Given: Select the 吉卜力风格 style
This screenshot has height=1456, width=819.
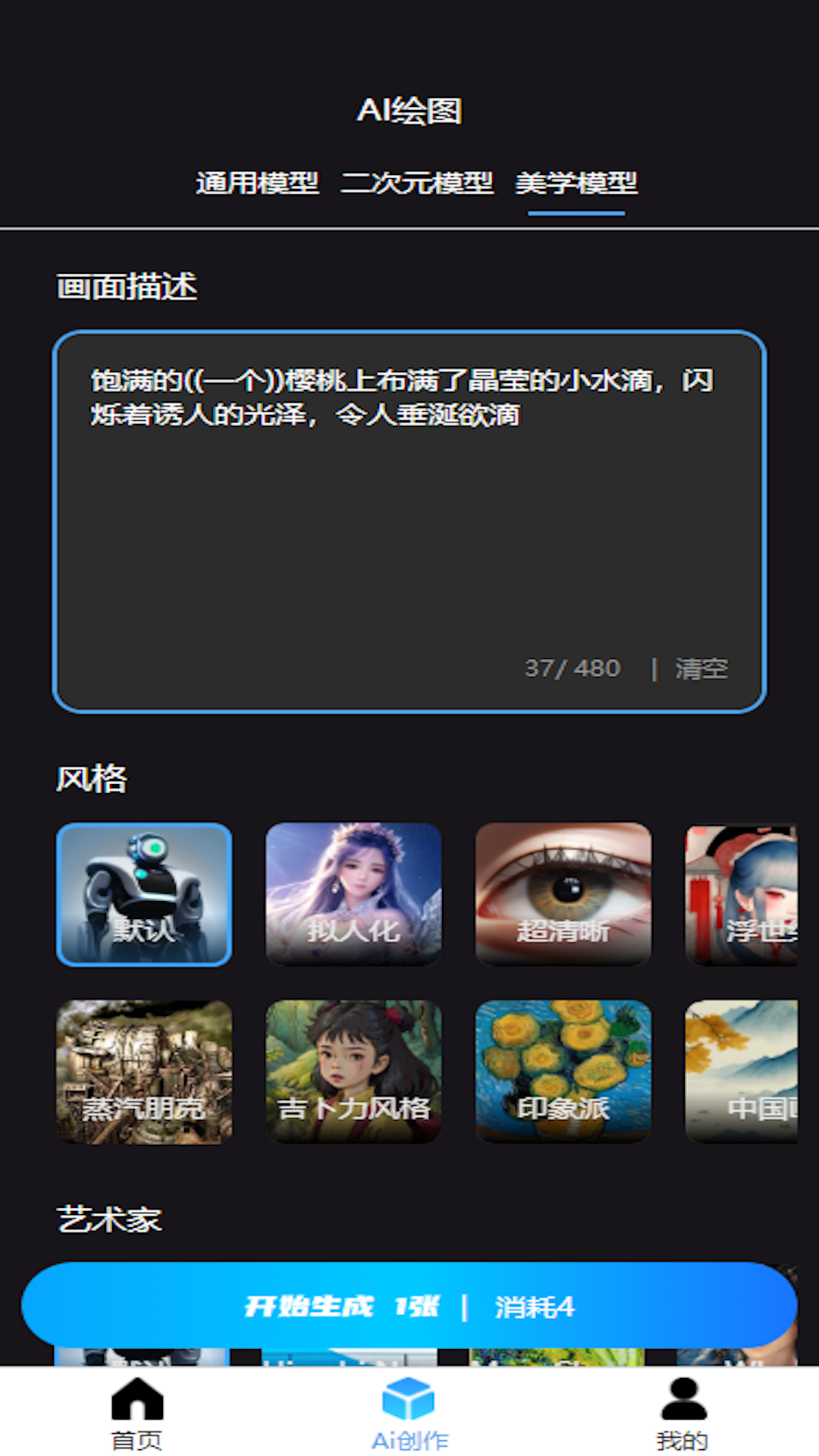Looking at the screenshot, I should 353,1072.
